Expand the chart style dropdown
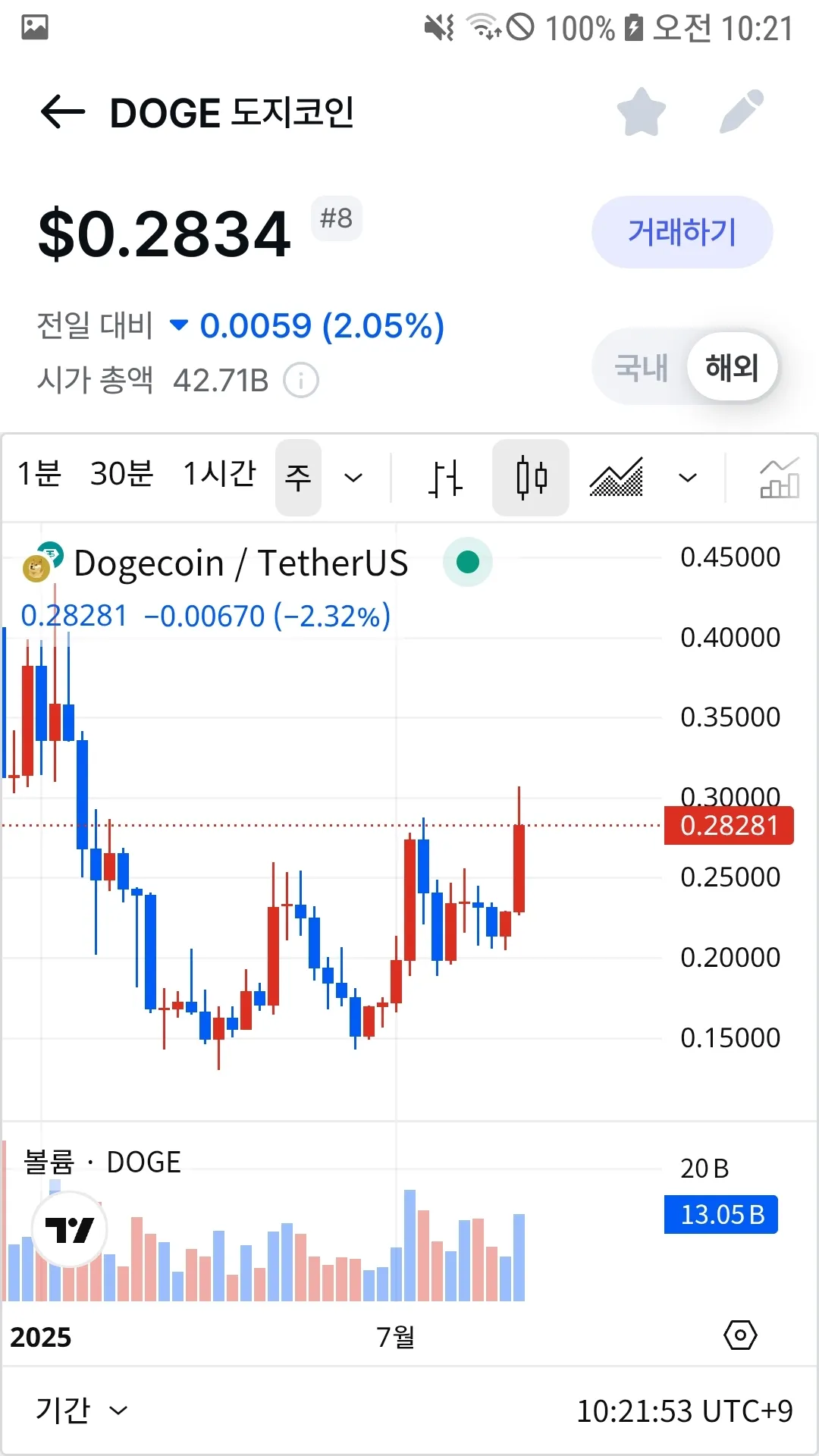The height and width of the screenshot is (1456, 819). coord(688,478)
